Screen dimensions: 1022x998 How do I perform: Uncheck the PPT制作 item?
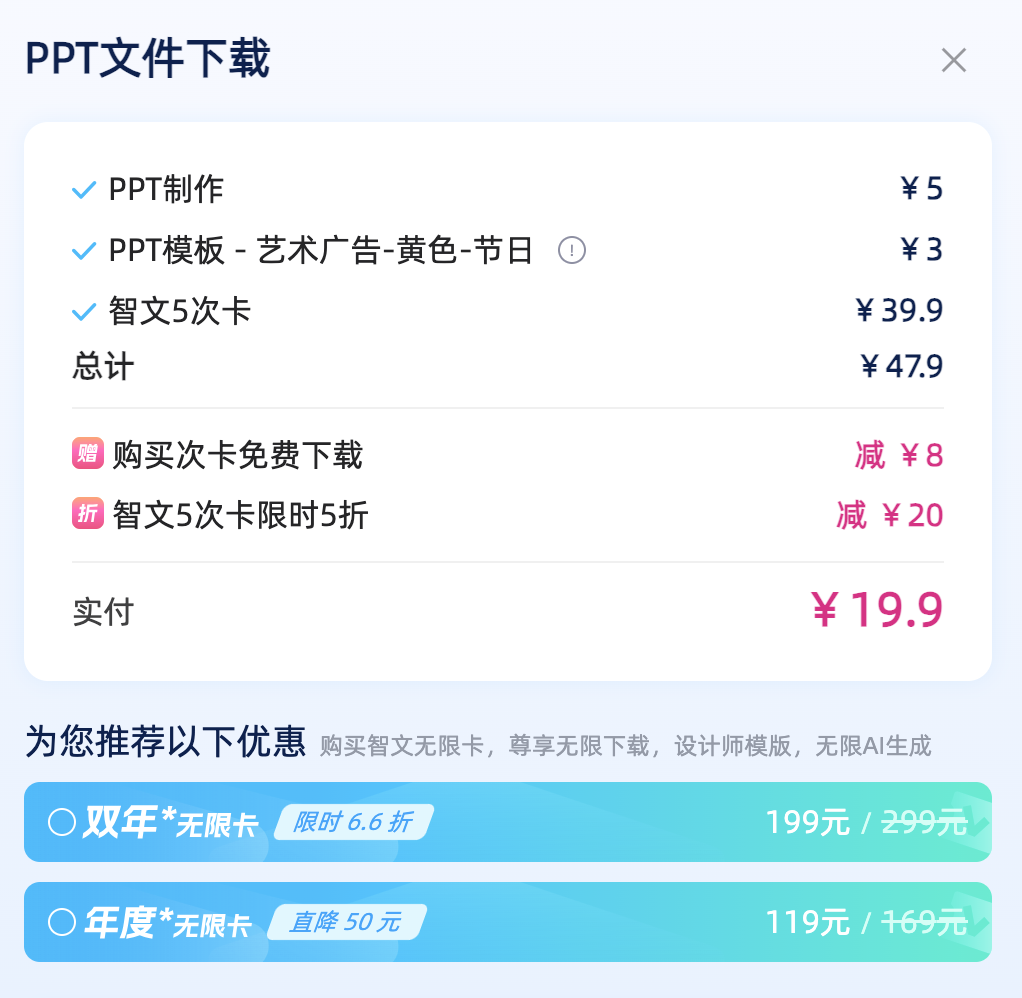point(84,190)
